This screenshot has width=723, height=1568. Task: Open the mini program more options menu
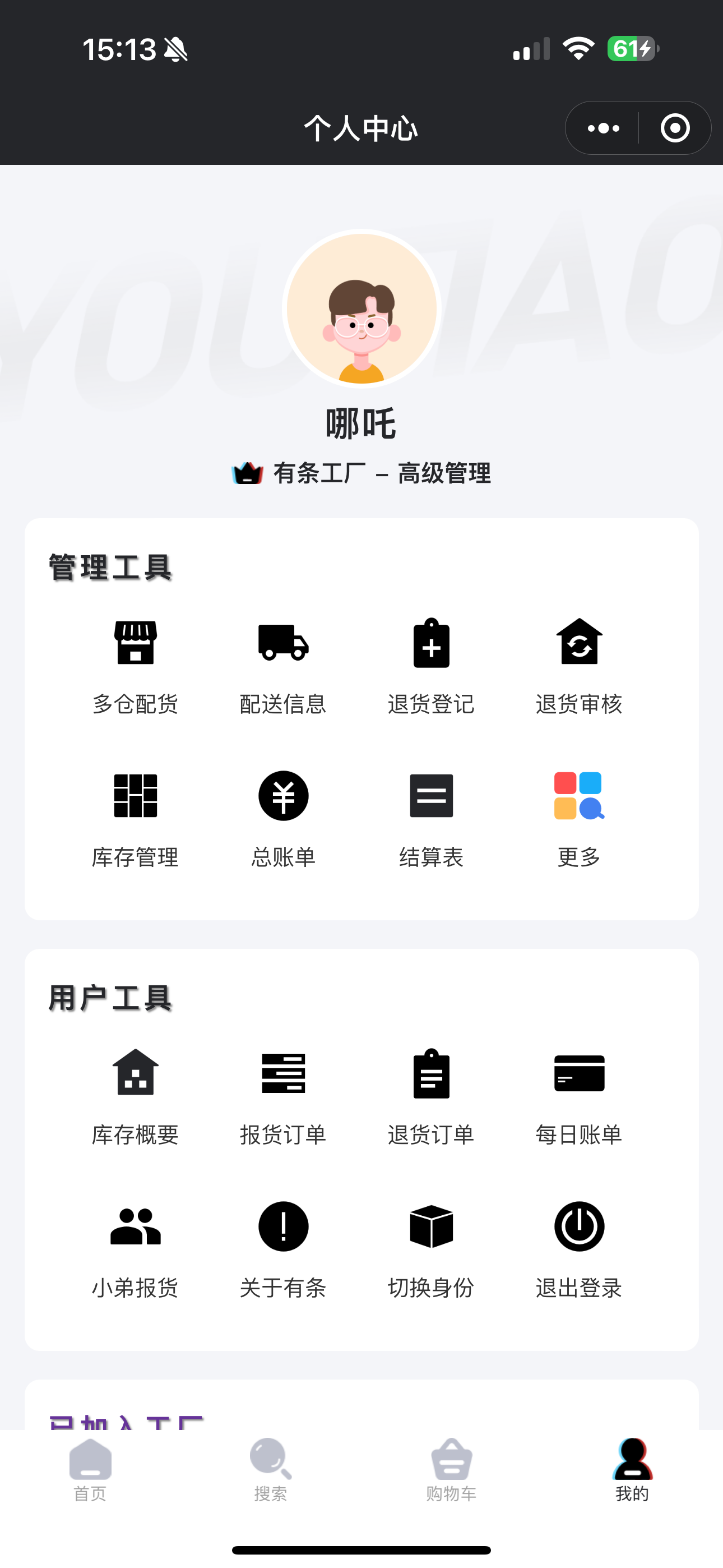point(603,128)
